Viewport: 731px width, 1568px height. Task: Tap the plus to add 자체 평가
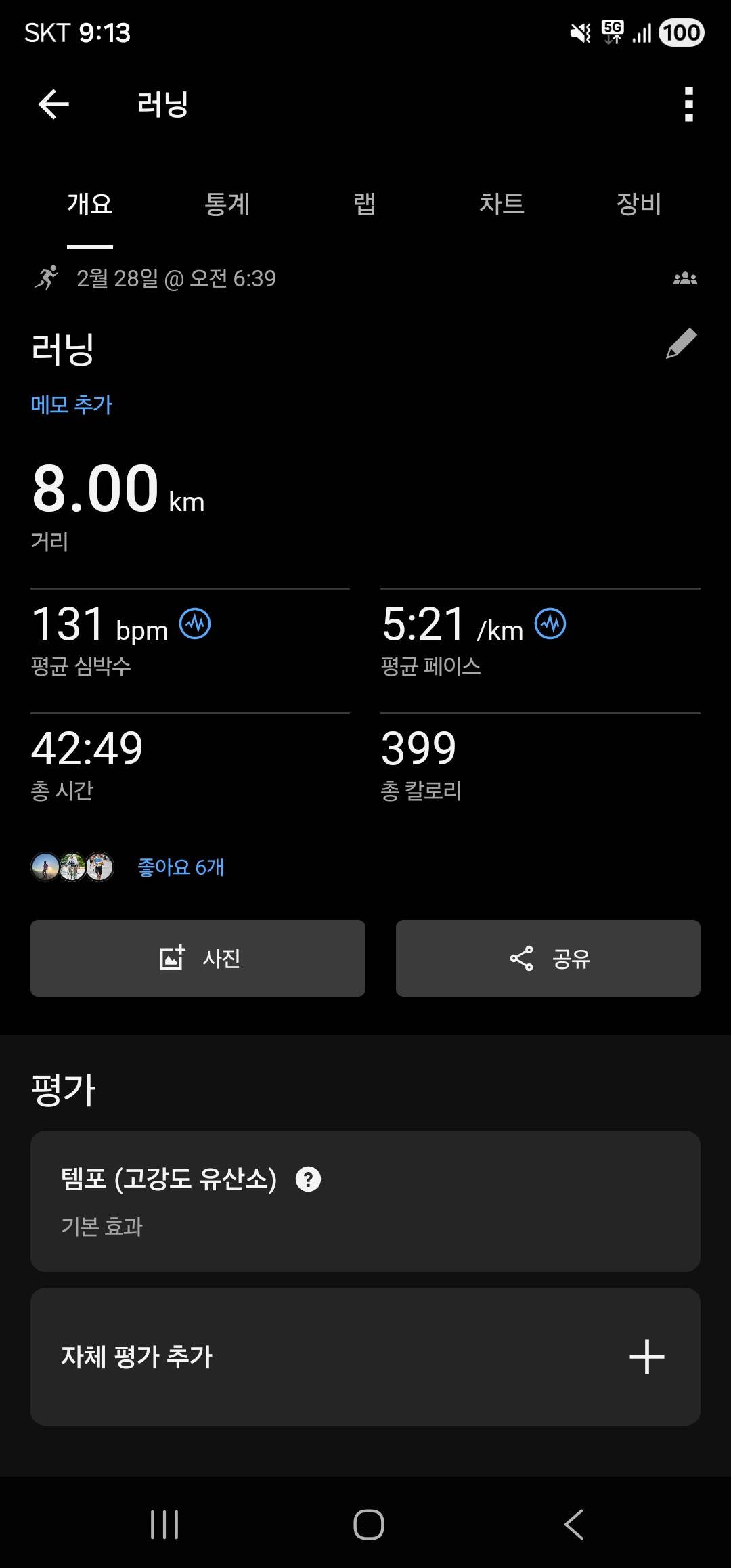coord(646,1357)
